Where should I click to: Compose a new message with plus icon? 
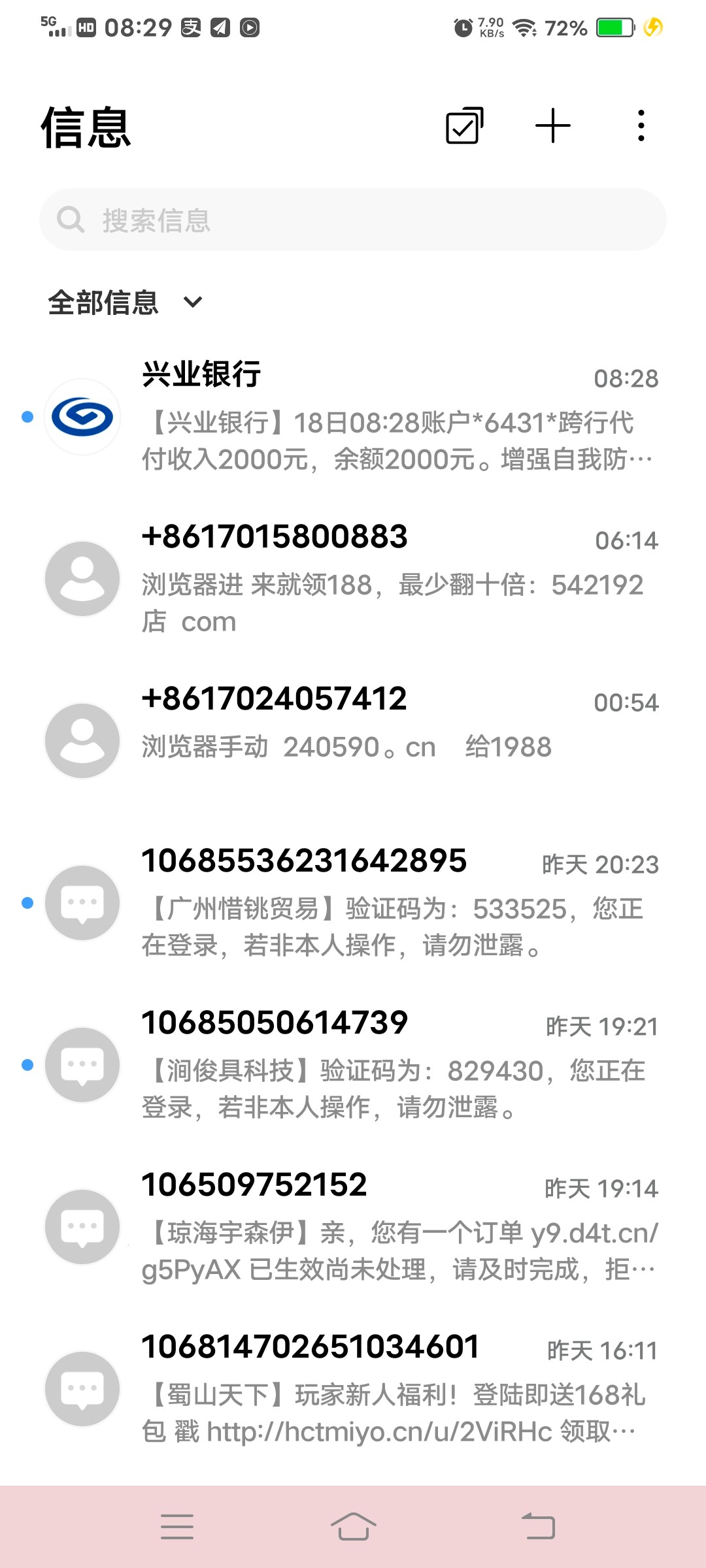(x=553, y=125)
